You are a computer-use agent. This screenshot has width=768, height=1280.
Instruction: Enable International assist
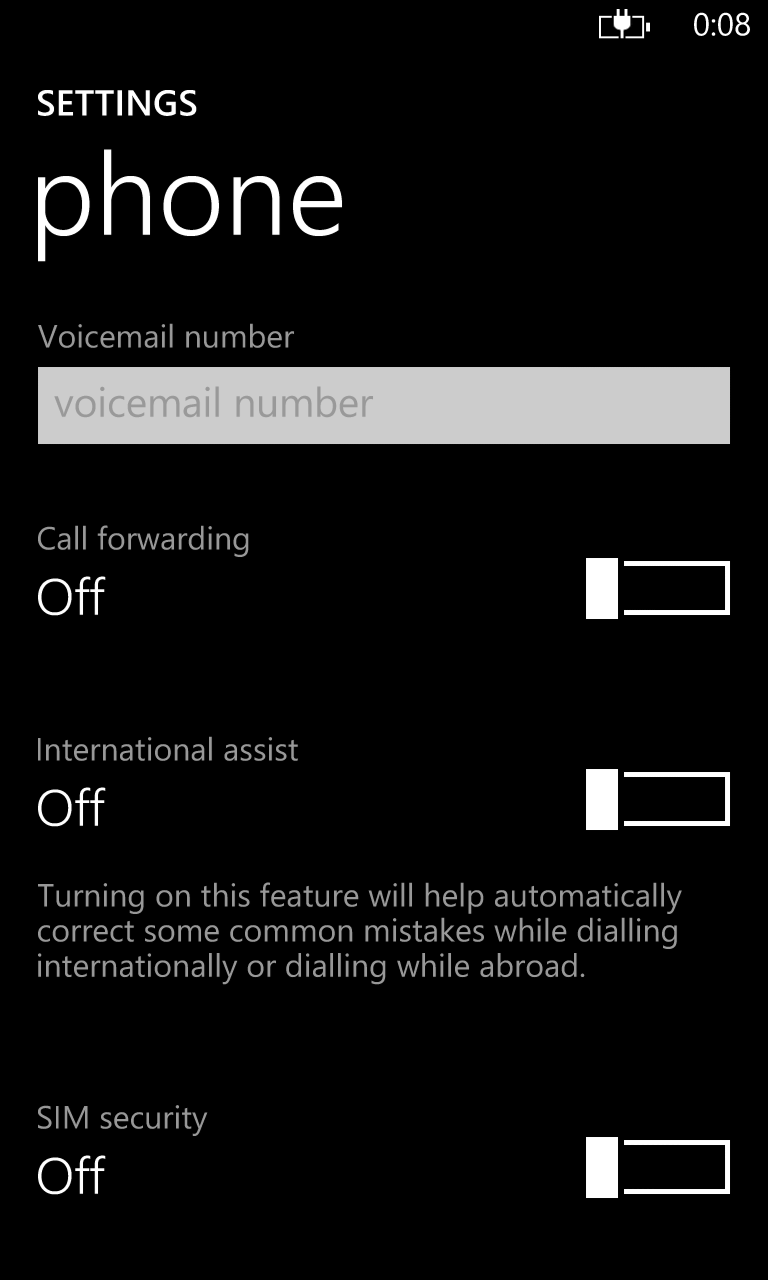pyautogui.click(x=658, y=800)
